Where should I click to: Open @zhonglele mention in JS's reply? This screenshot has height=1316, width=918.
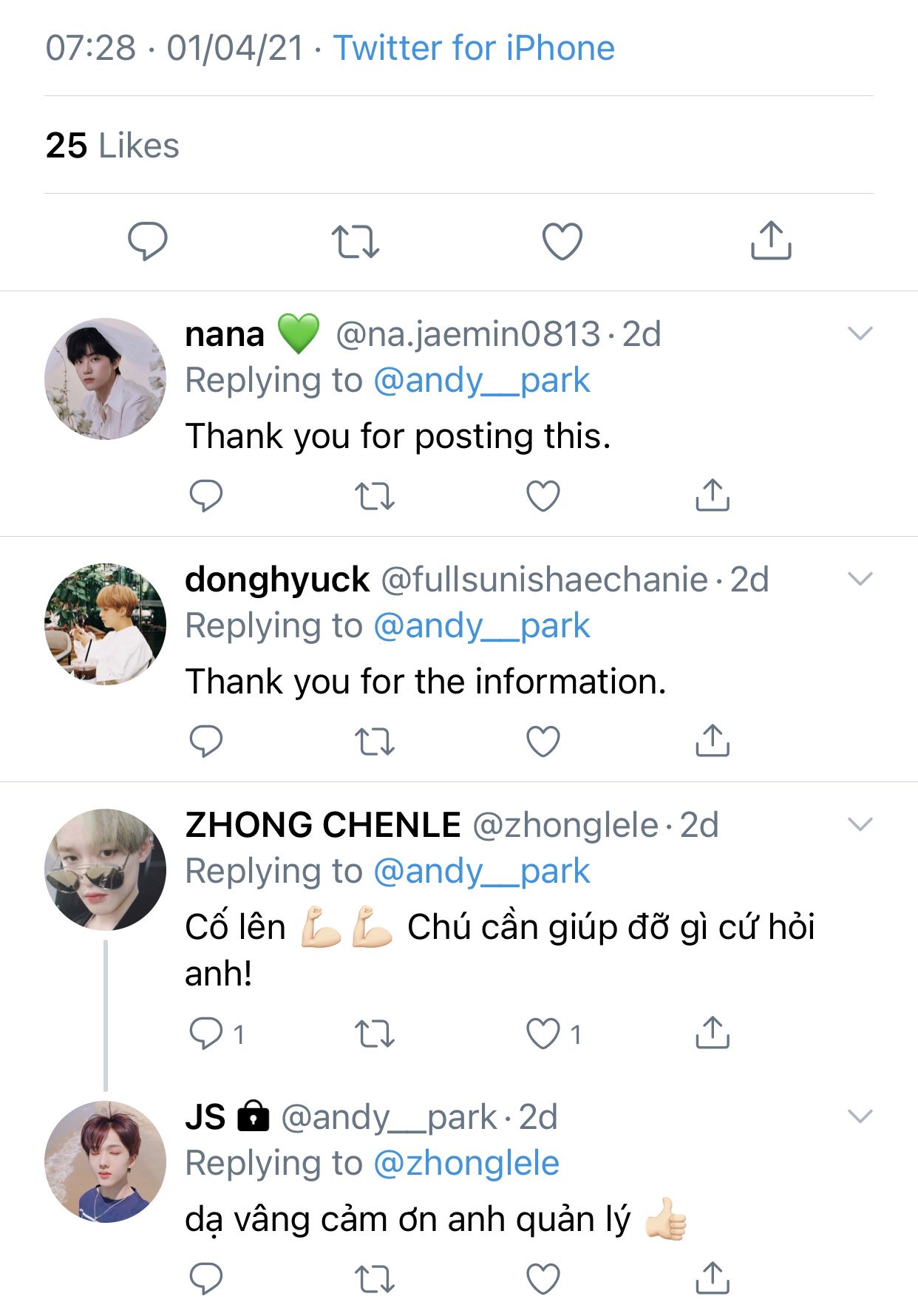pyautogui.click(x=466, y=1163)
